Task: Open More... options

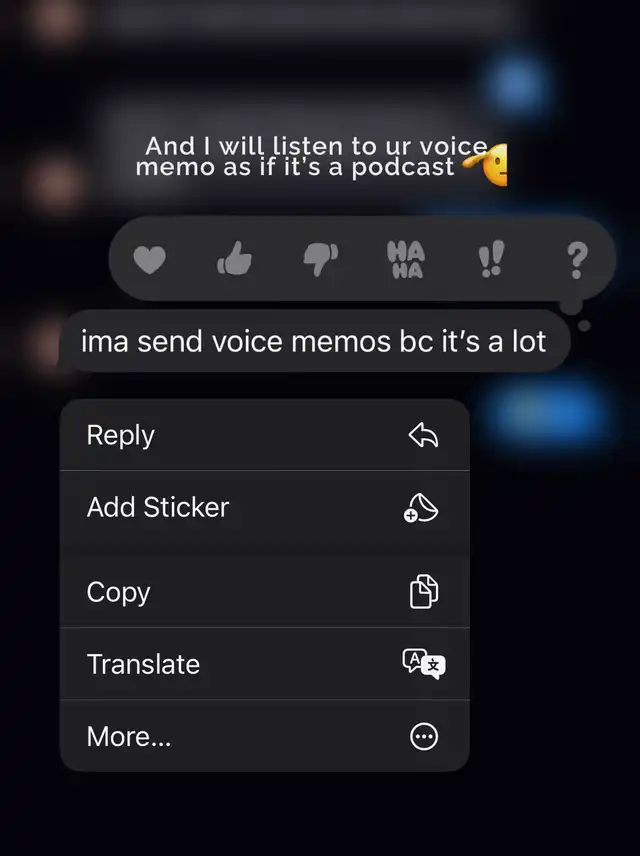Action: point(264,737)
